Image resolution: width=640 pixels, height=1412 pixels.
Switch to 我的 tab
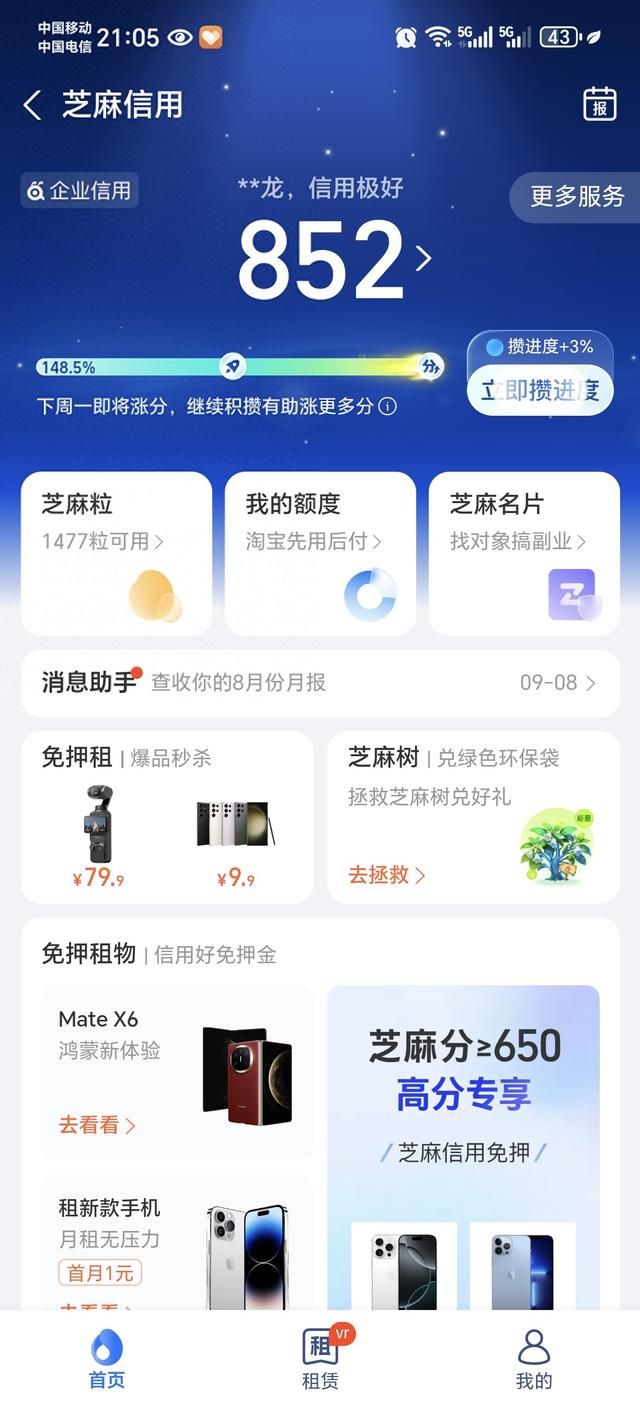coord(534,1361)
